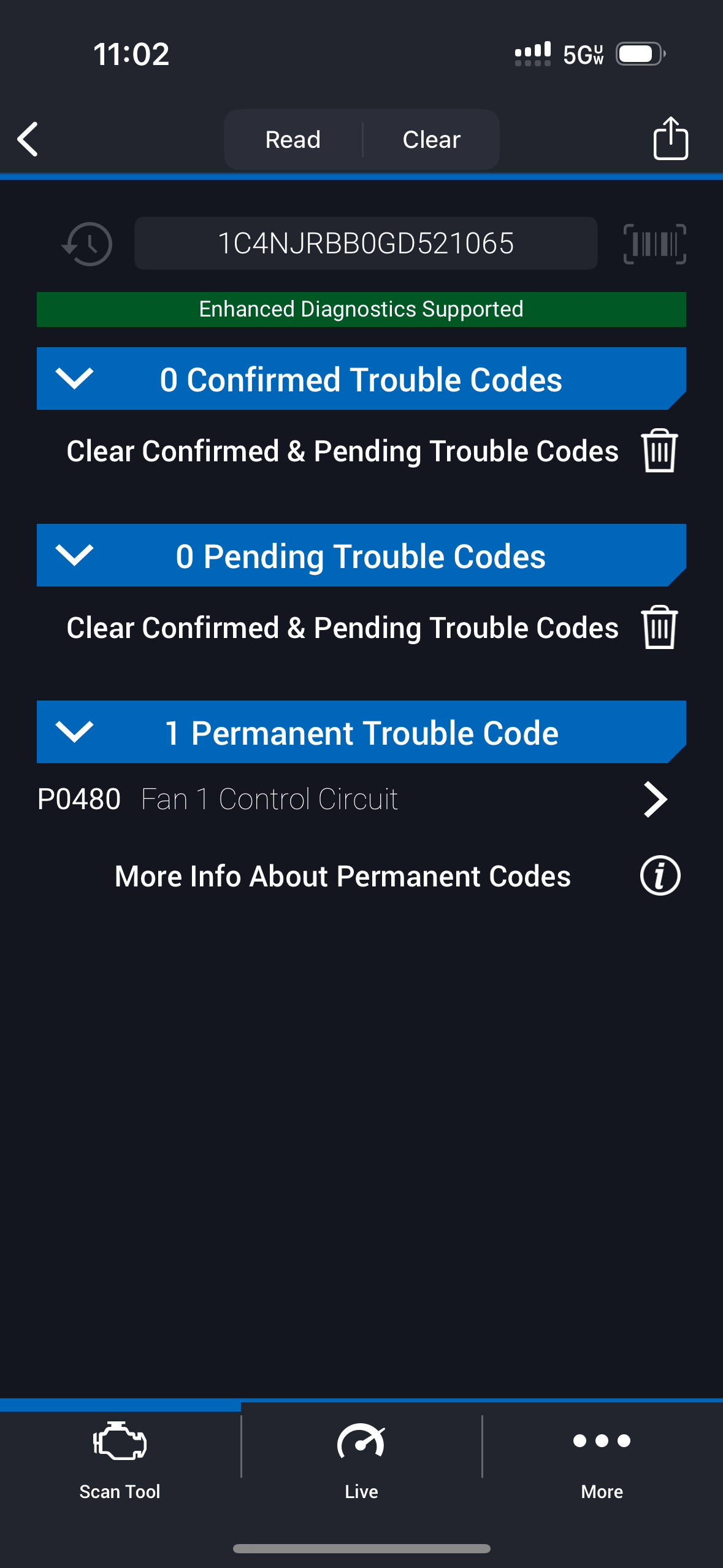Collapse the Permanent Trouble Code section

74,732
